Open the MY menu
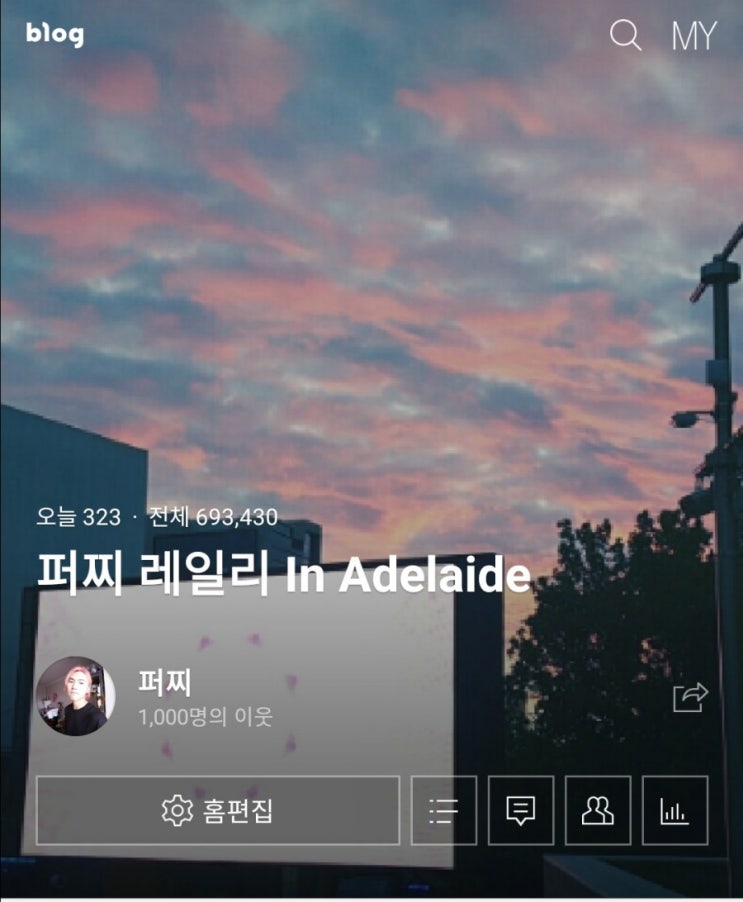The height and width of the screenshot is (902, 743). 693,36
